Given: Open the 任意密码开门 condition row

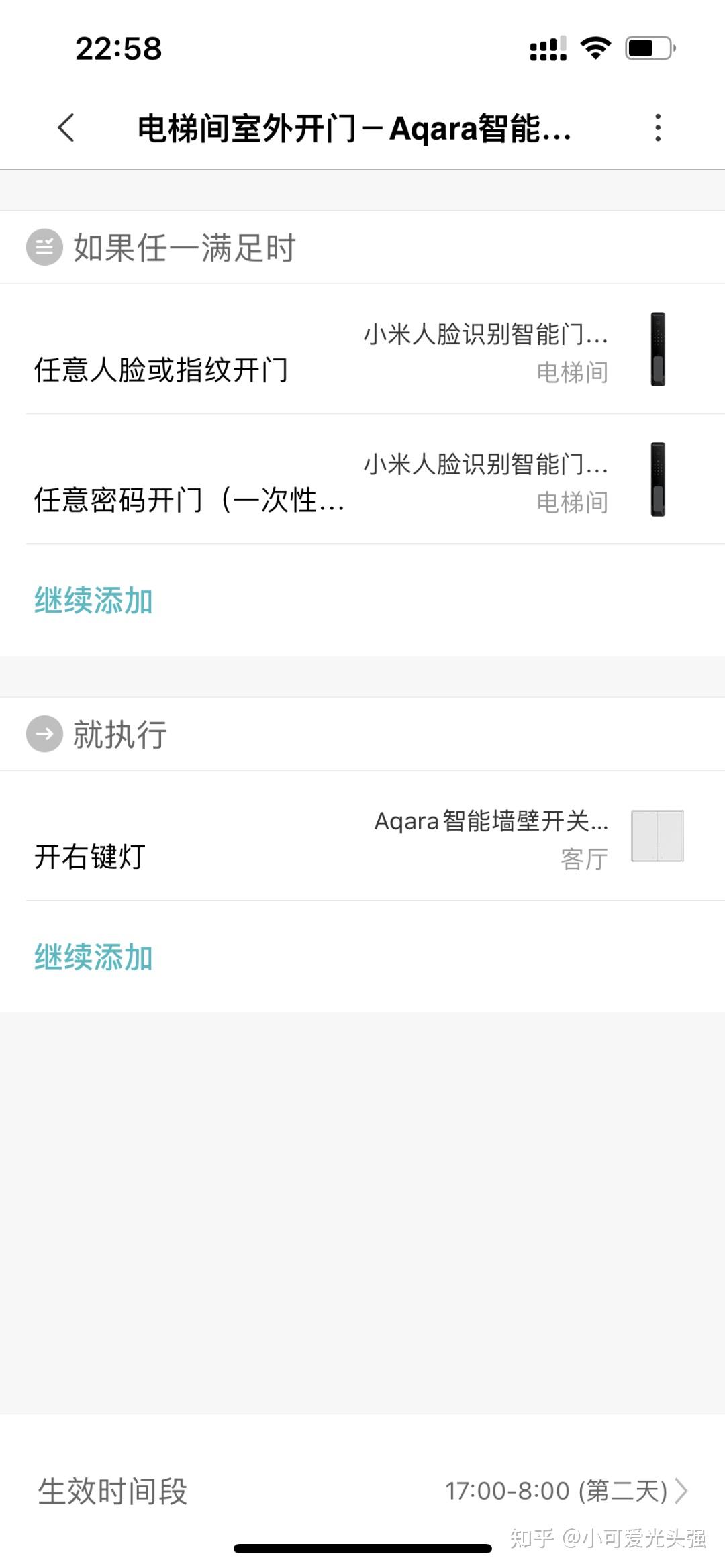Looking at the screenshot, I should pyautogui.click(x=362, y=479).
